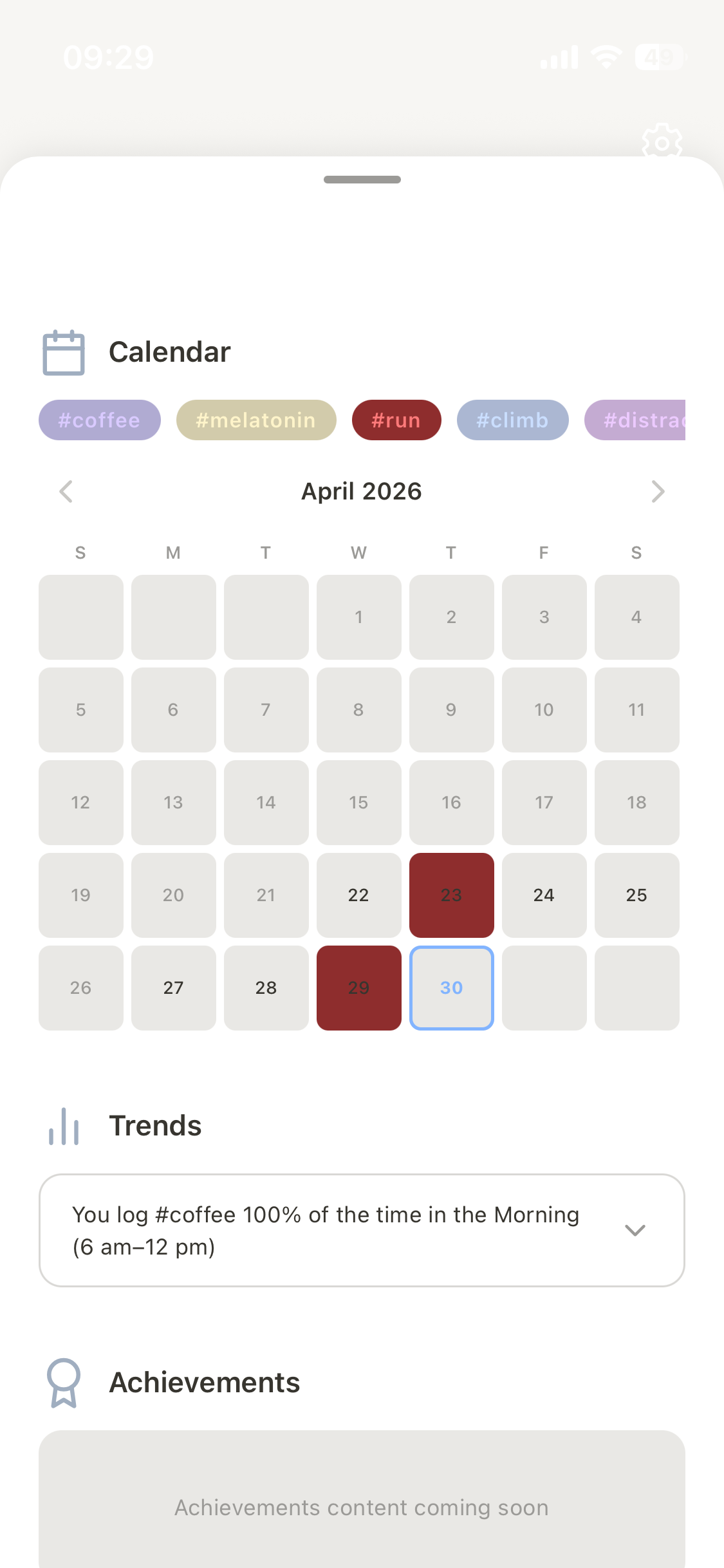This screenshot has width=724, height=1568.
Task: Select the #coffee tag chip
Action: click(x=100, y=420)
